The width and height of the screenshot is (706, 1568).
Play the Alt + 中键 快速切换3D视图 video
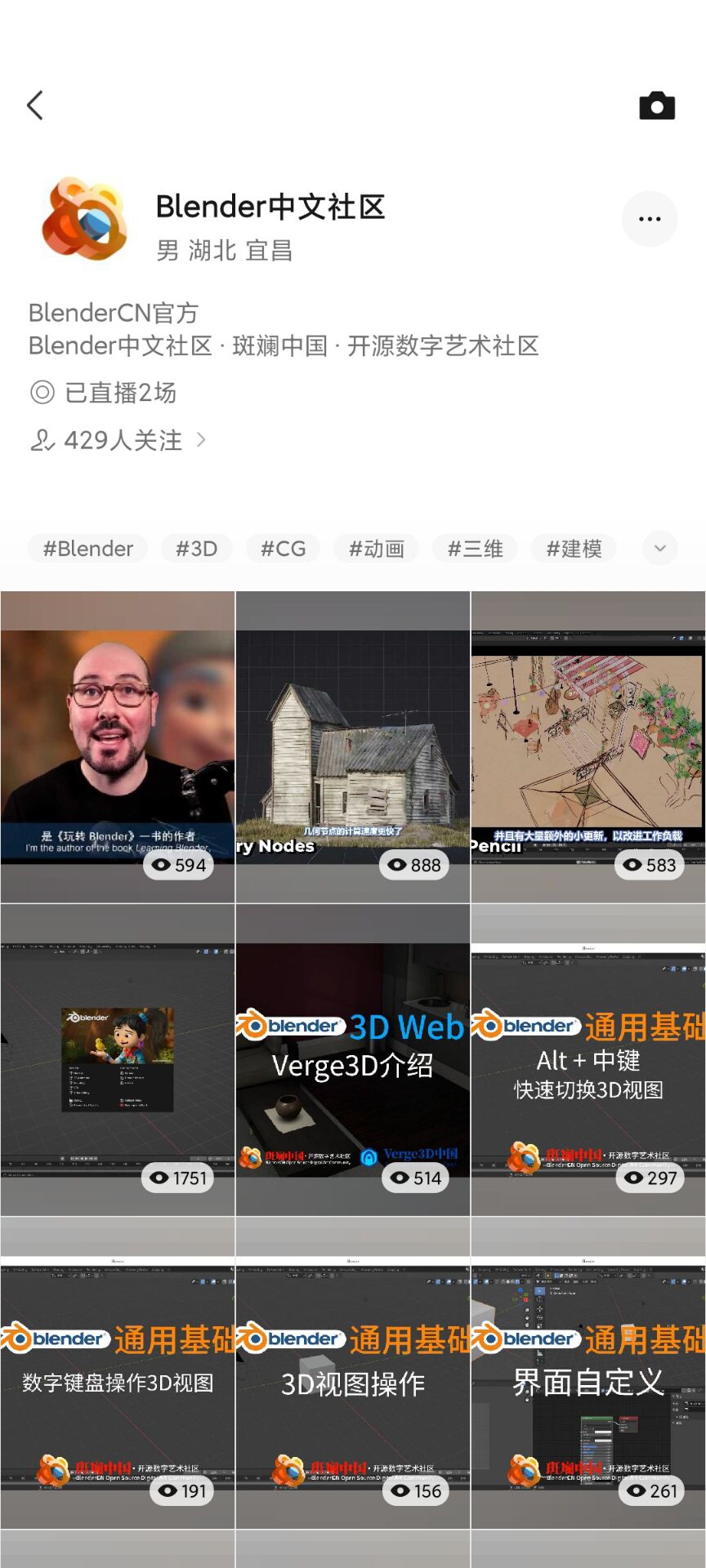pos(588,1059)
